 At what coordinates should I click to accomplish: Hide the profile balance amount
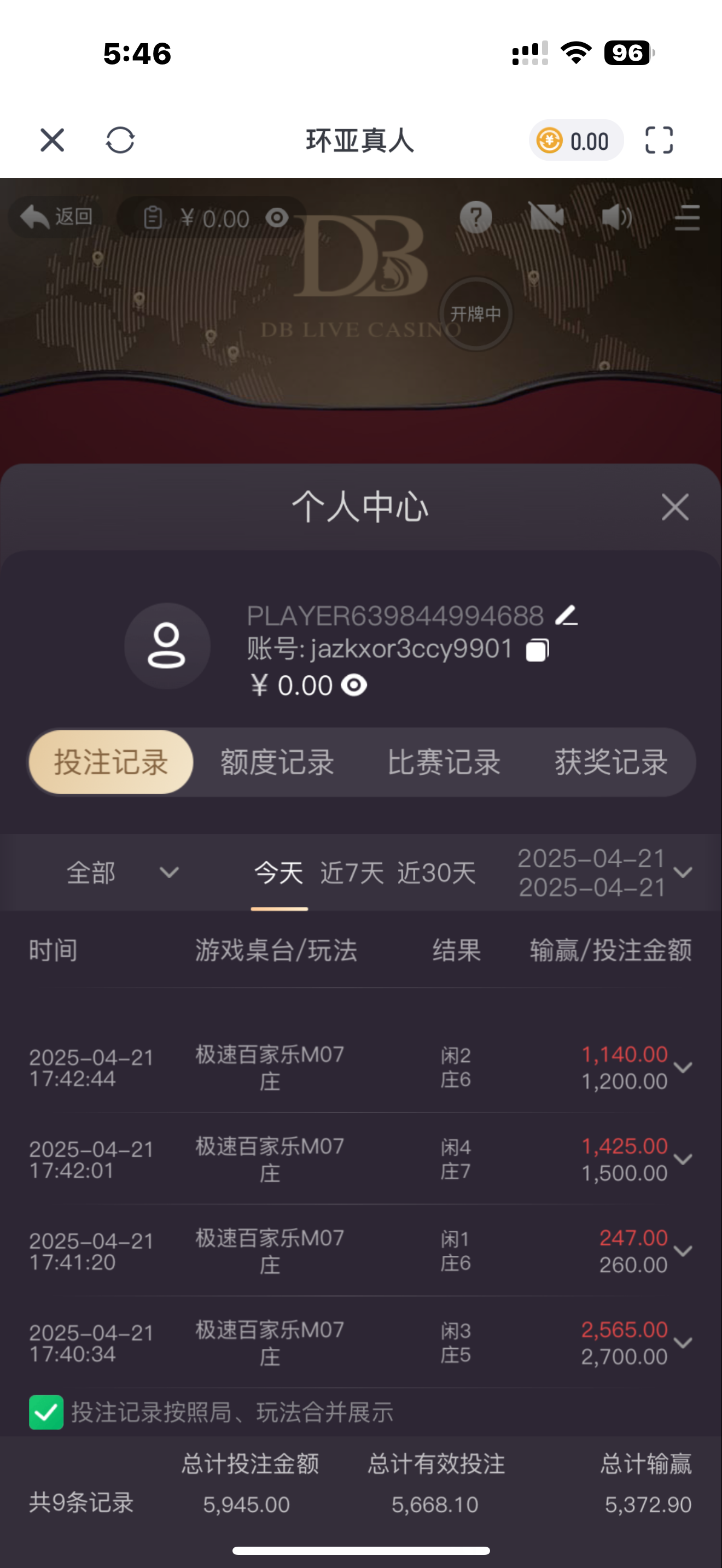tap(354, 686)
